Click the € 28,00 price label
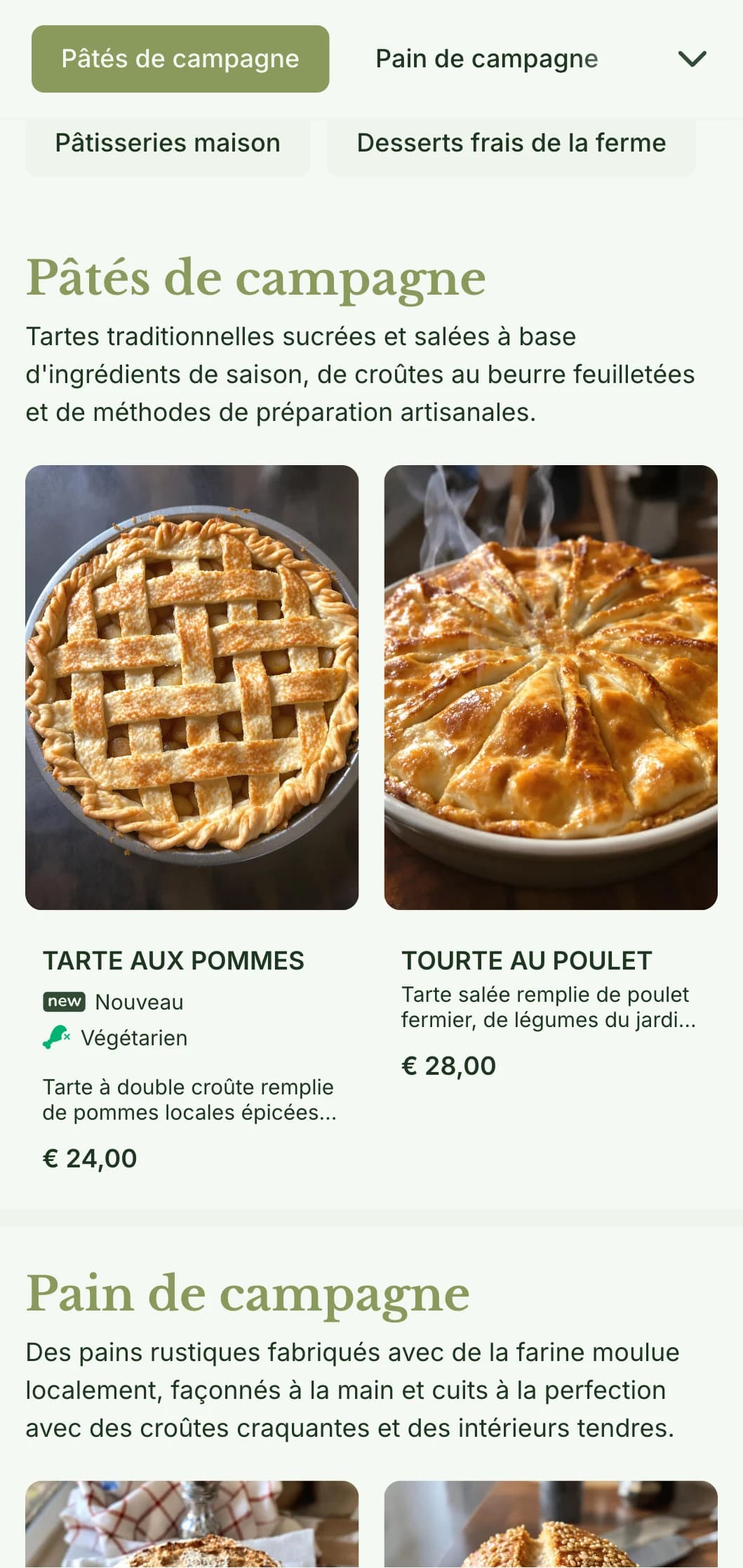This screenshot has width=743, height=1568. (x=448, y=1065)
